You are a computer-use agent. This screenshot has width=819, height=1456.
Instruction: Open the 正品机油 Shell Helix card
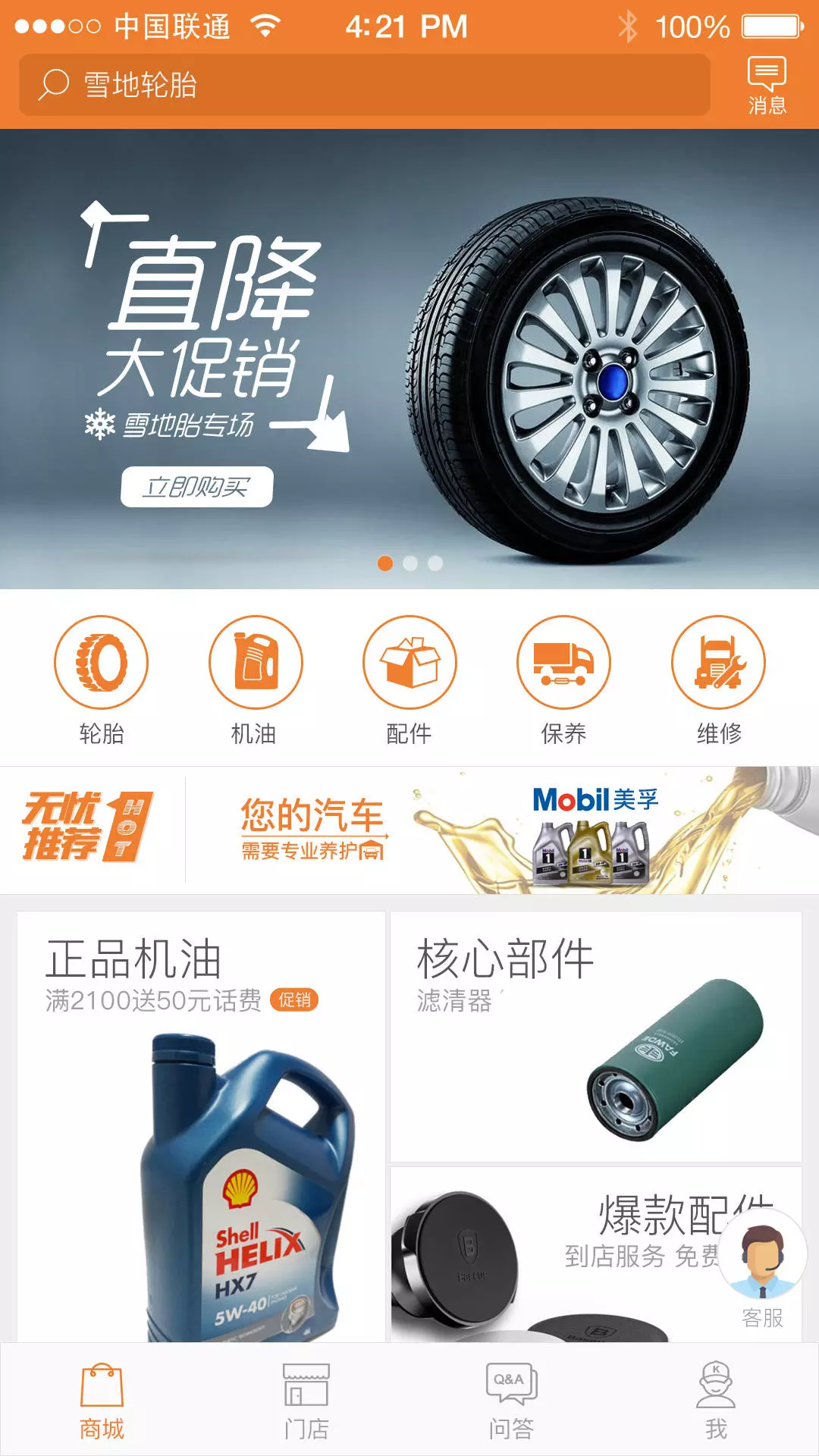(x=201, y=1127)
